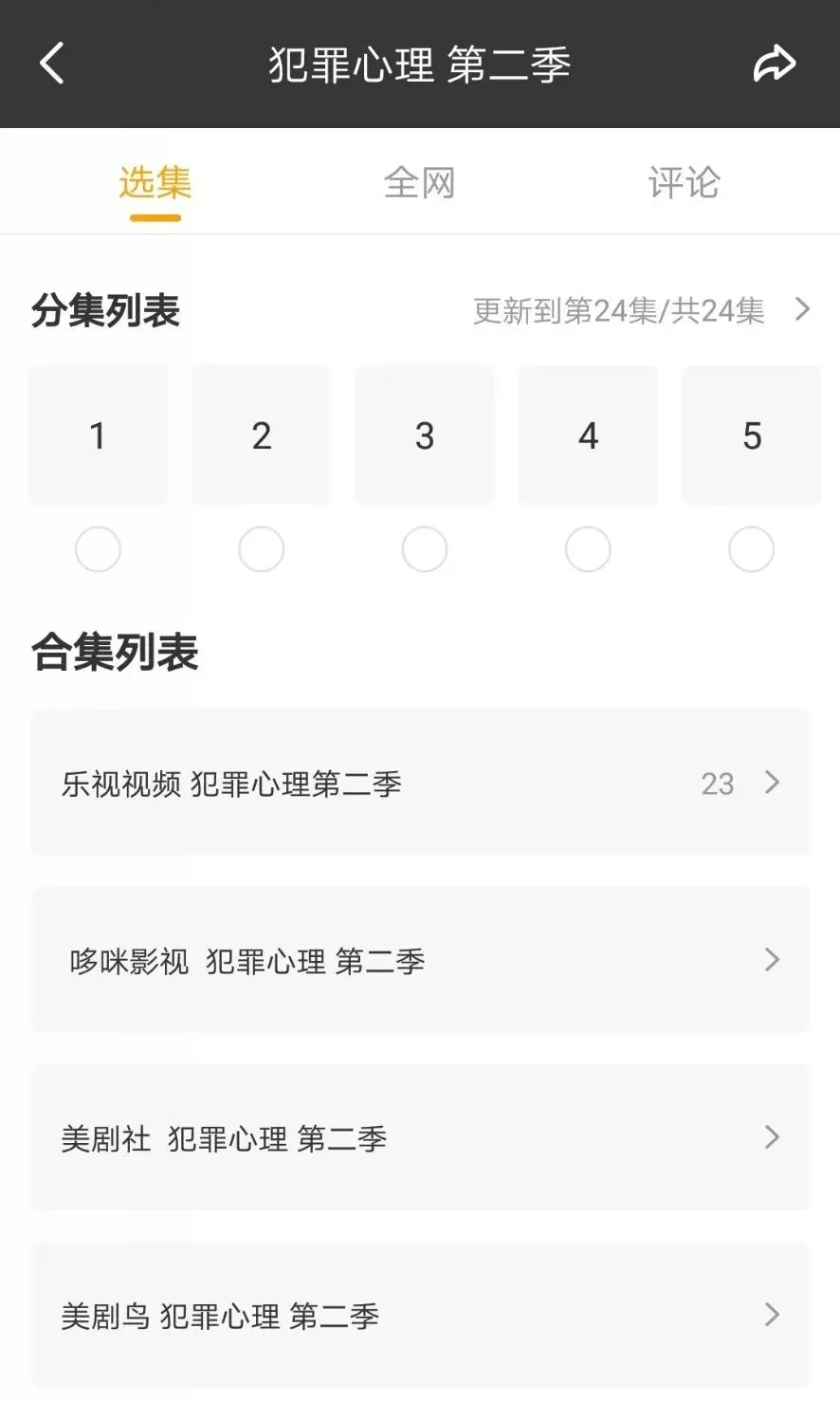Mark the circle under episode 1
Image resolution: width=840 pixels, height=1402 pixels.
(x=98, y=549)
